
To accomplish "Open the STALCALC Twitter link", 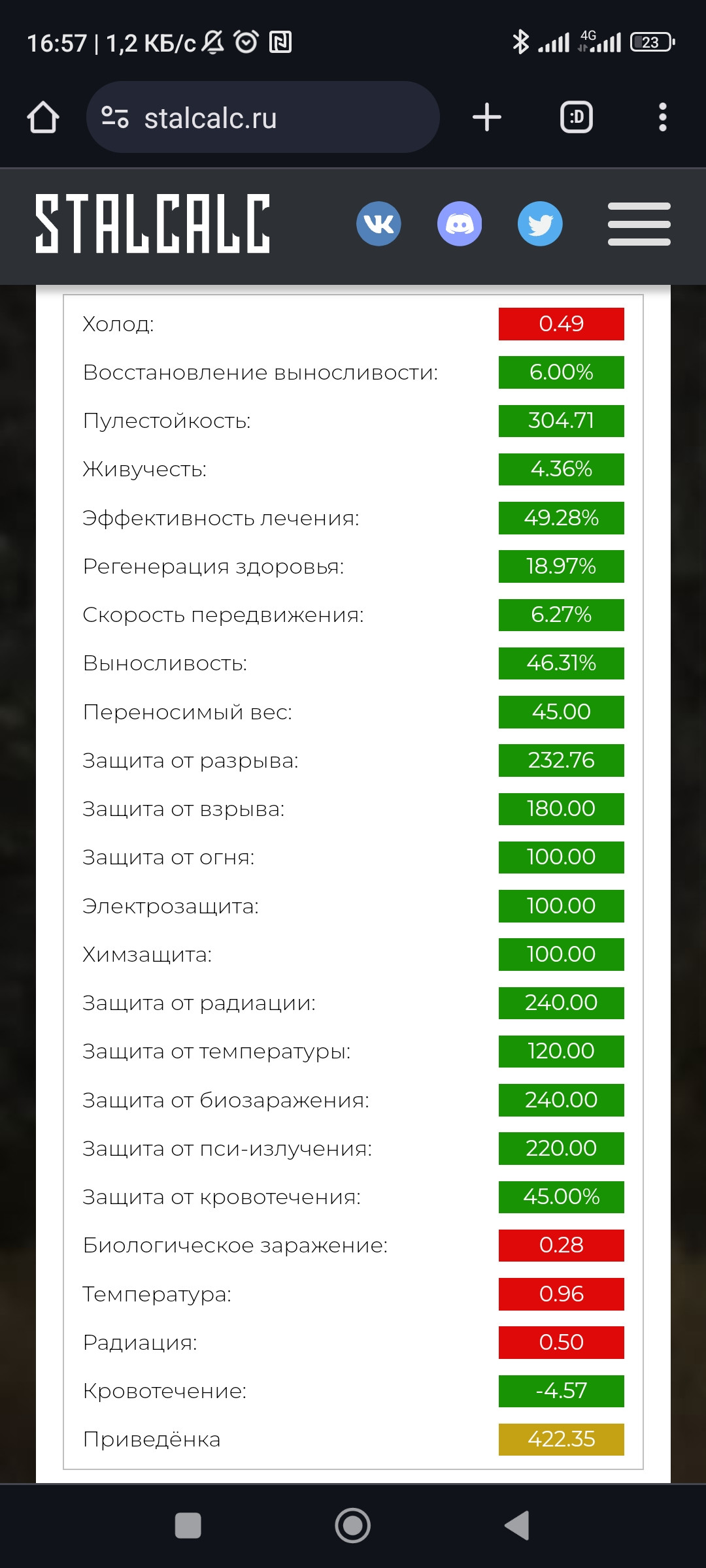I will tap(540, 223).
